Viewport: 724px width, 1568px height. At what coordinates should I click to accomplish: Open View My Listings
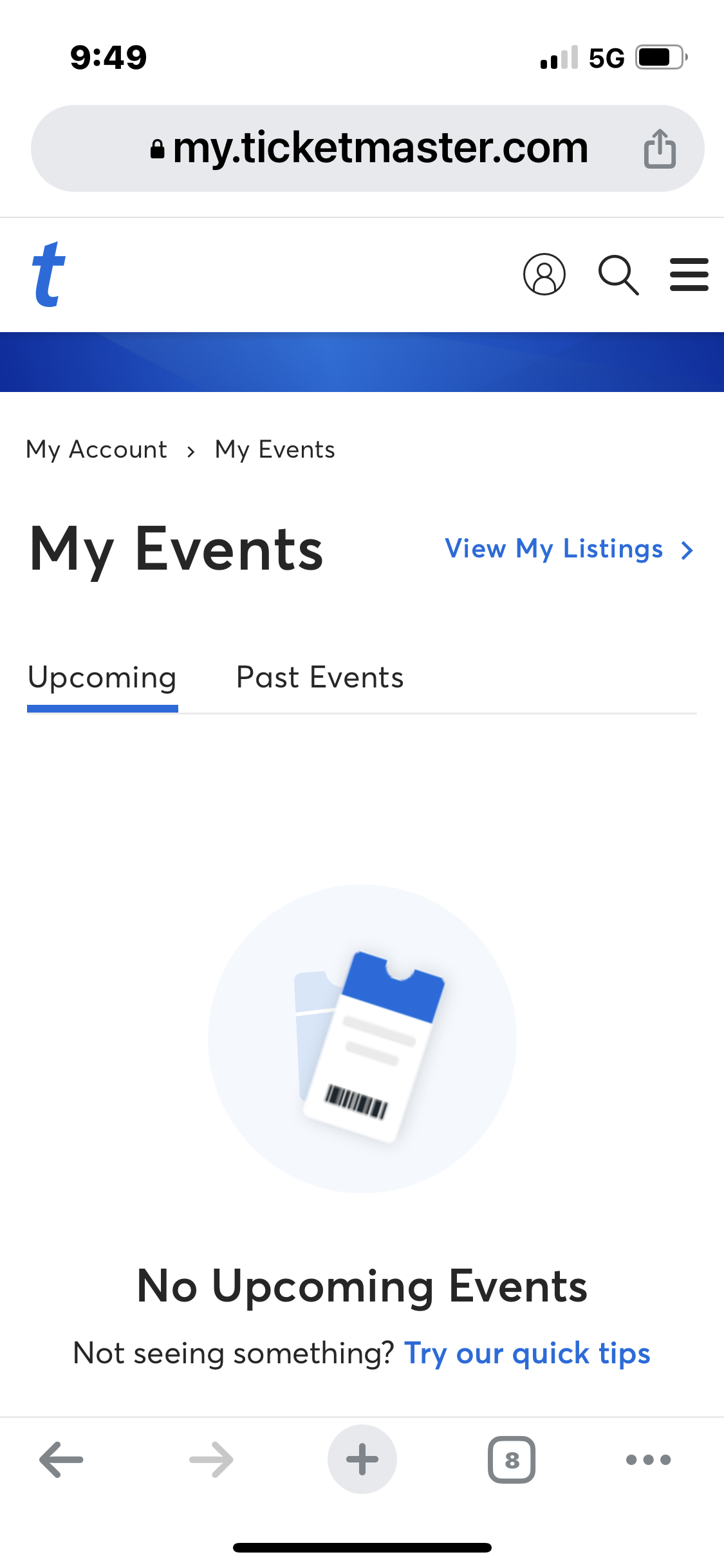(x=569, y=549)
